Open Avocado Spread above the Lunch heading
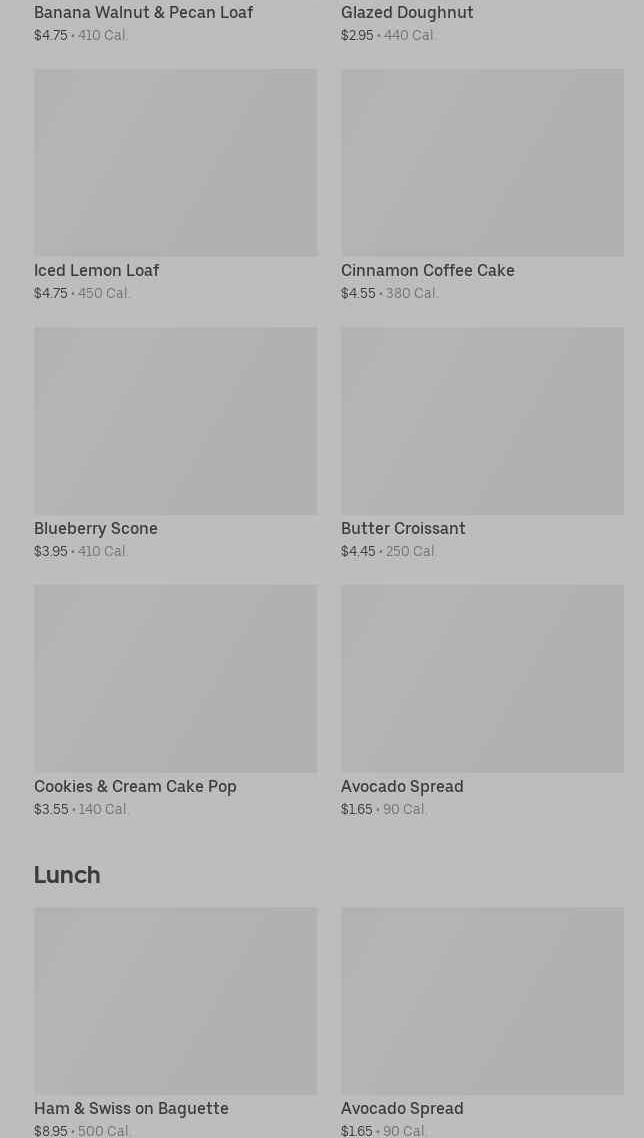Screen dimensions: 644x1138 (x=482, y=701)
